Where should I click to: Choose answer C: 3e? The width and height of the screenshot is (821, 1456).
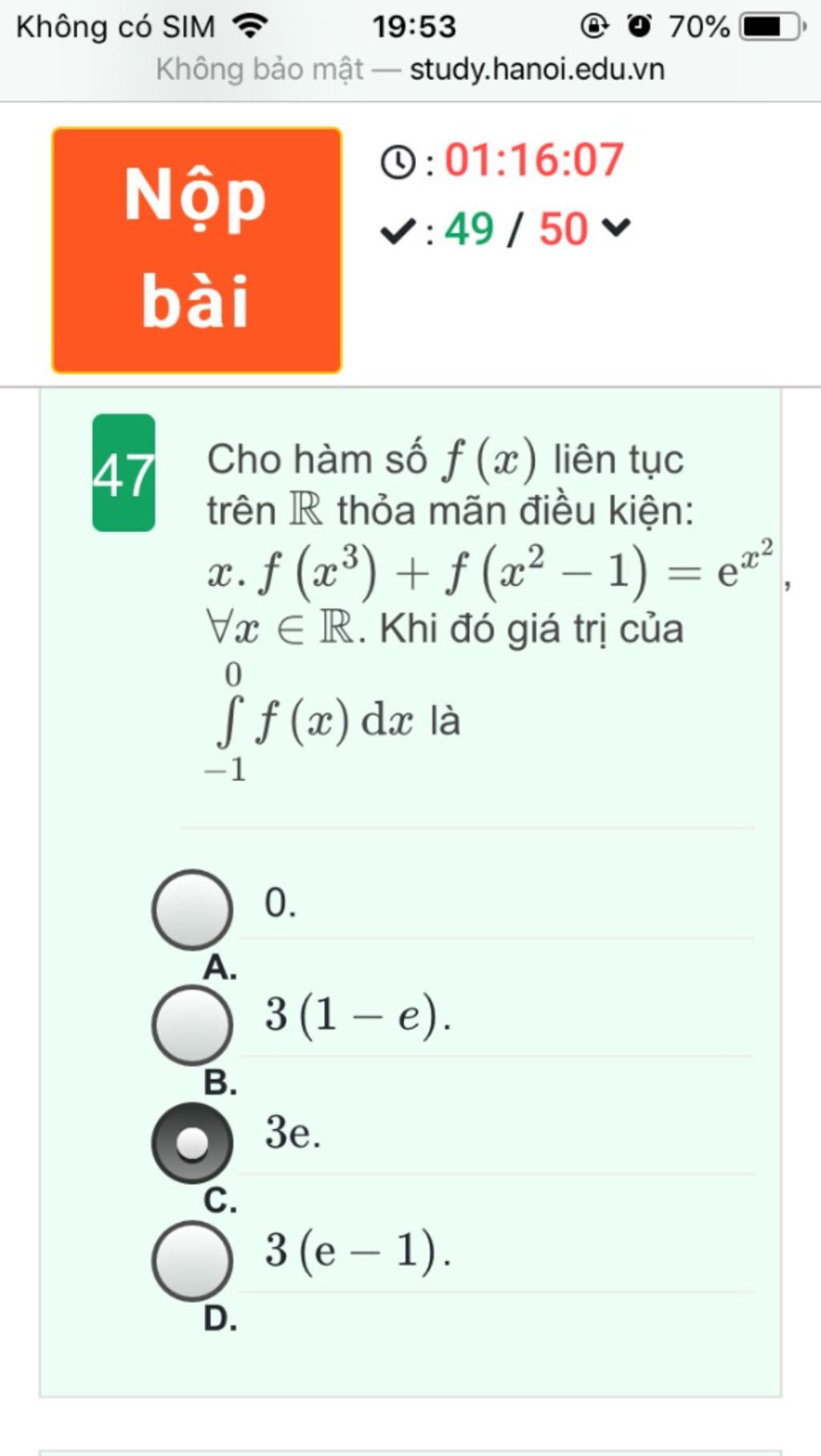tap(192, 1143)
